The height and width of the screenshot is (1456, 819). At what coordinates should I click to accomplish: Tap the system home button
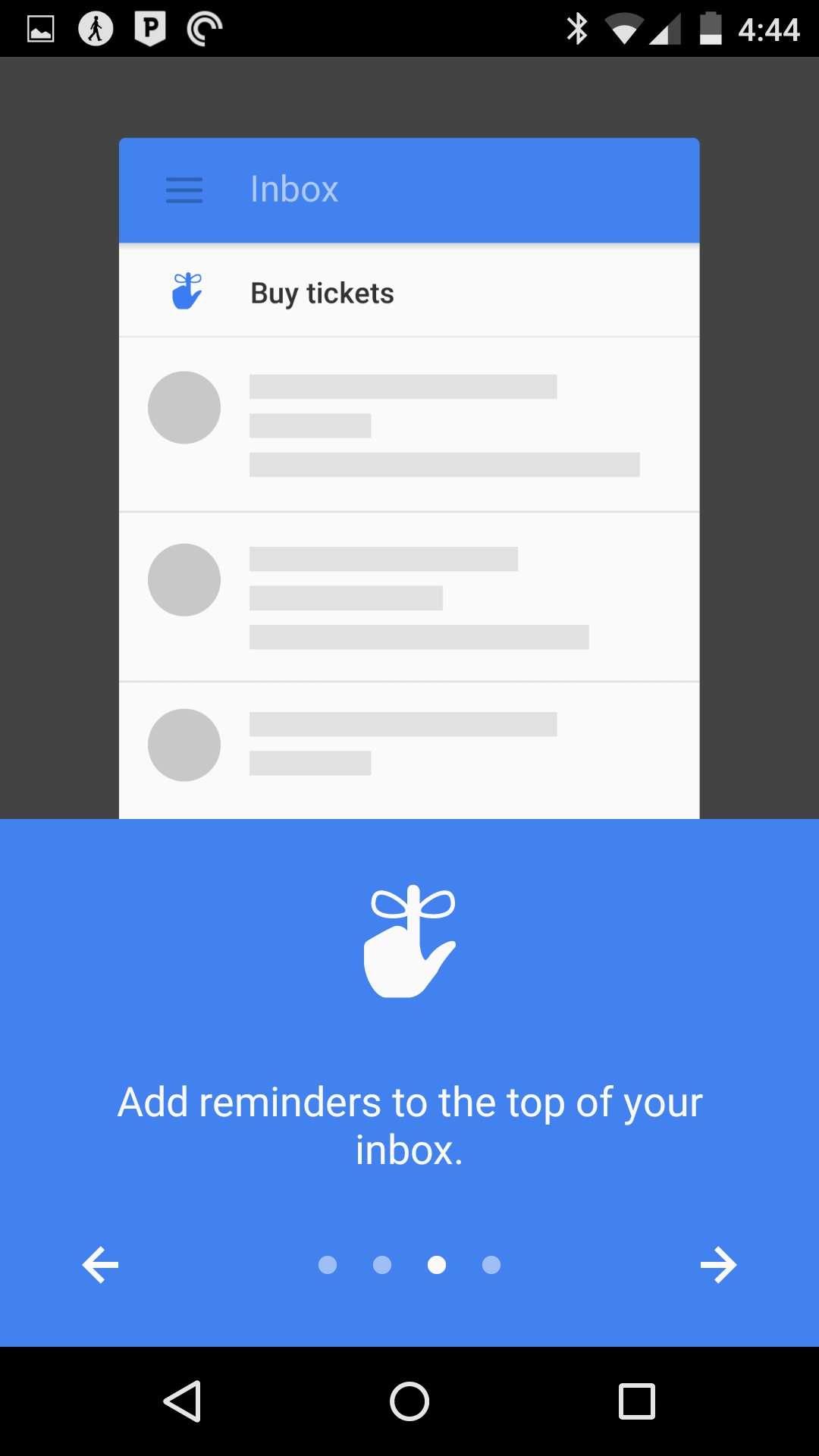409,1401
